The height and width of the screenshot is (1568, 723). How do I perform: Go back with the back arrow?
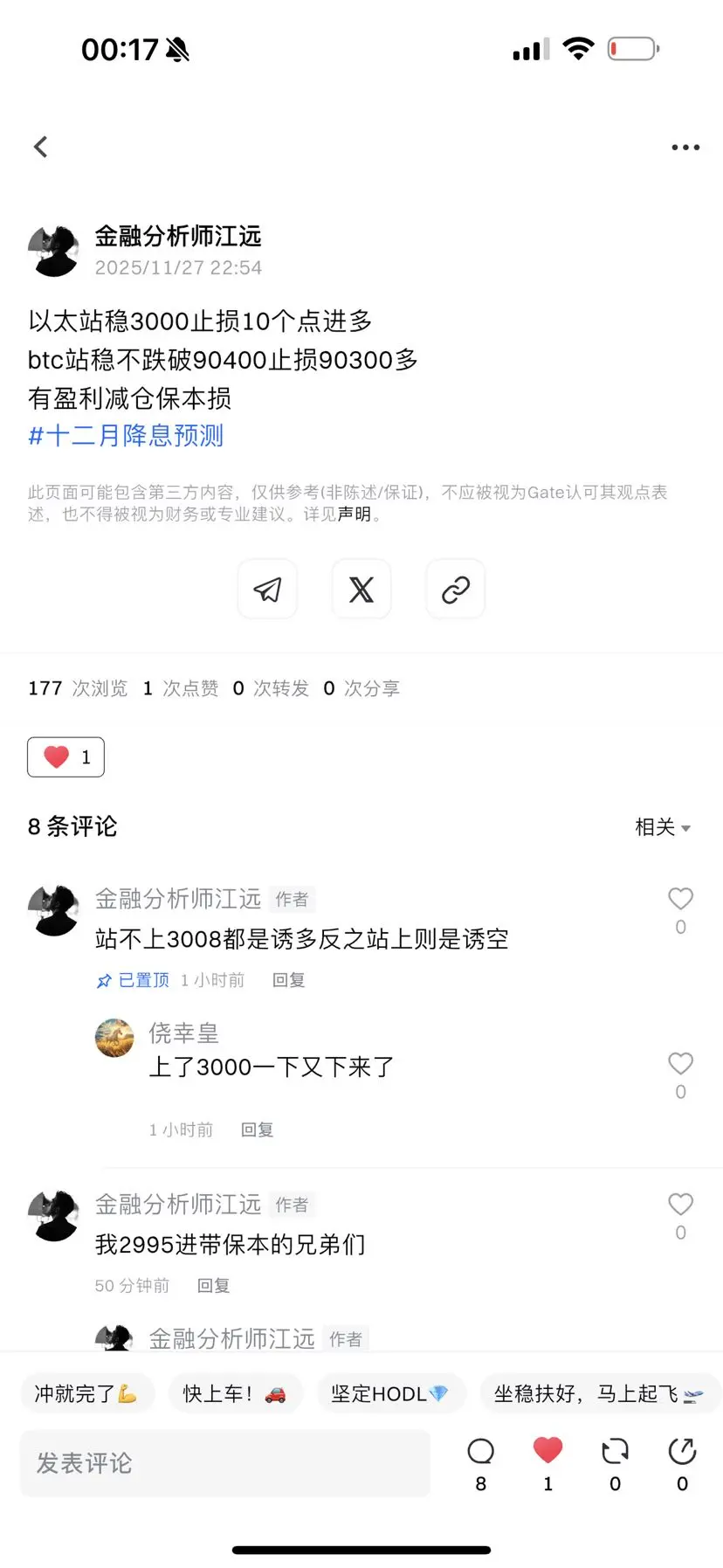[40, 146]
